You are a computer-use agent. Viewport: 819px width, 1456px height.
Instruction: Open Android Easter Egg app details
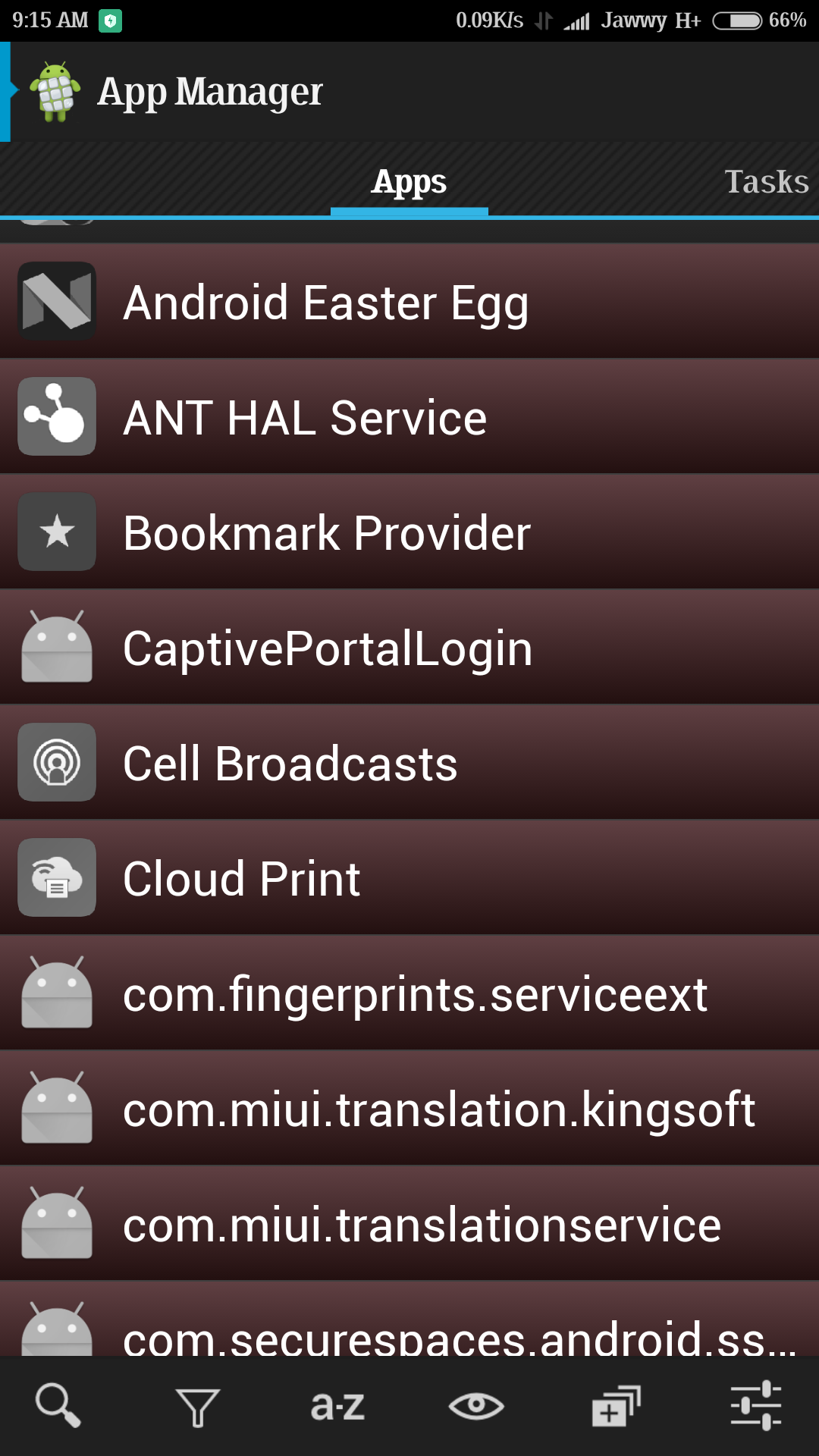click(x=409, y=302)
